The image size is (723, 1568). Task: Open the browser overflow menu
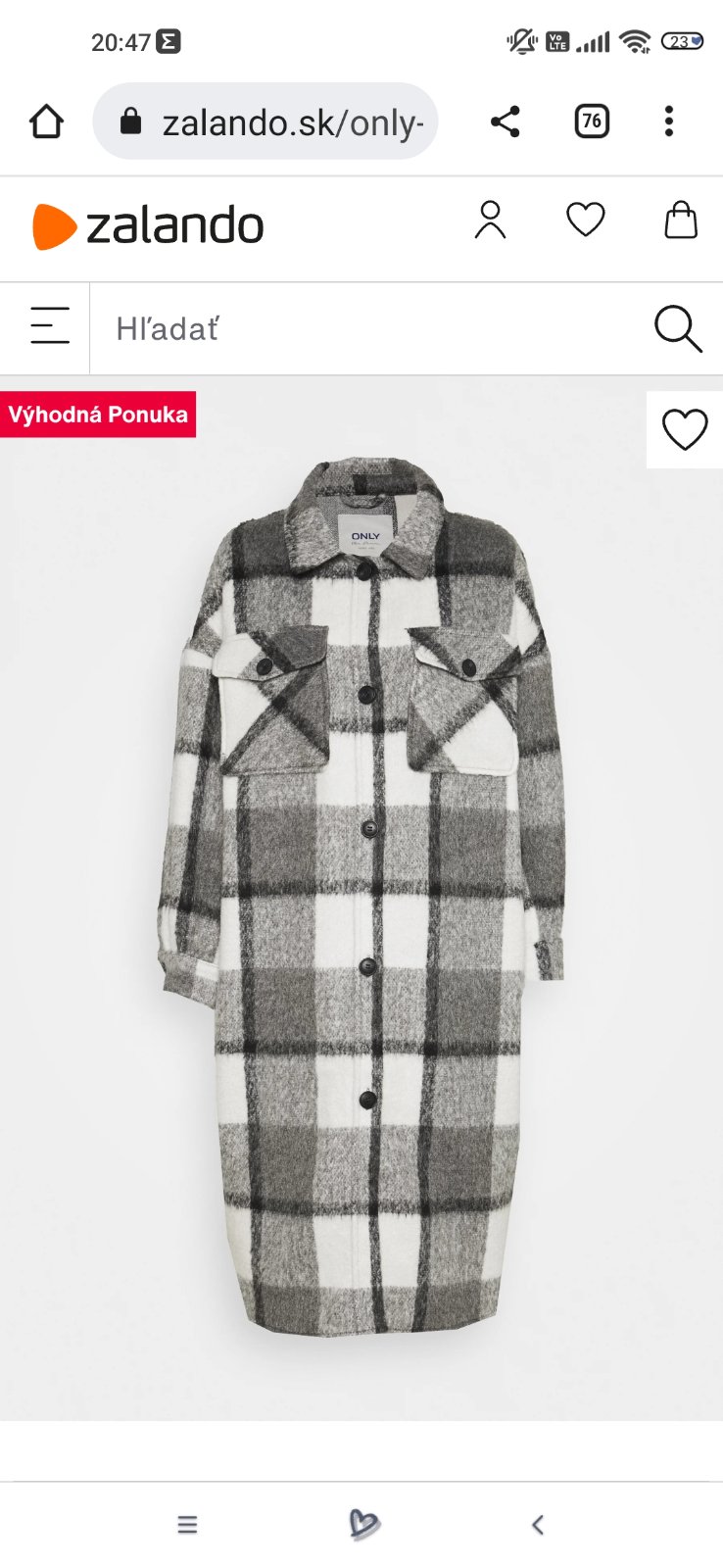point(669,122)
